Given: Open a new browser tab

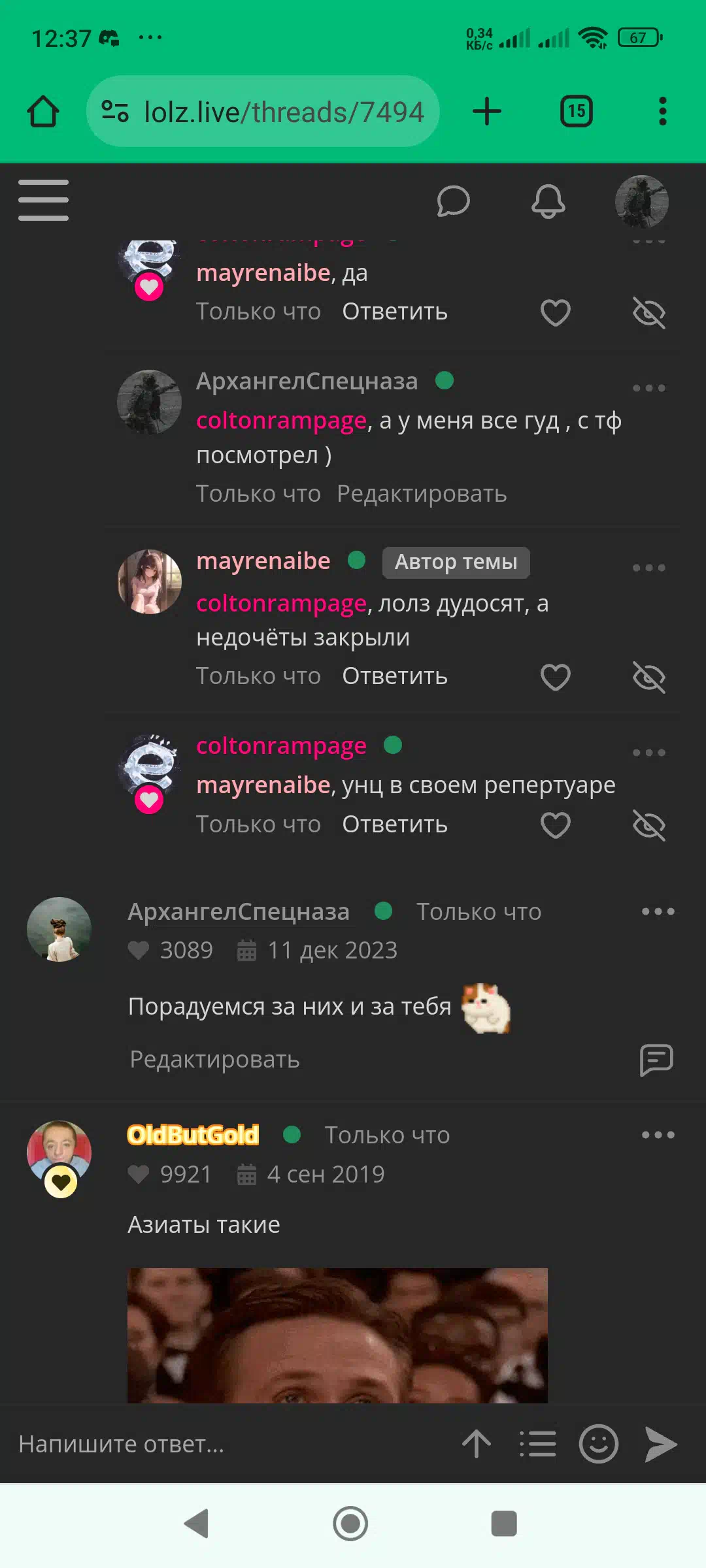Looking at the screenshot, I should point(487,111).
